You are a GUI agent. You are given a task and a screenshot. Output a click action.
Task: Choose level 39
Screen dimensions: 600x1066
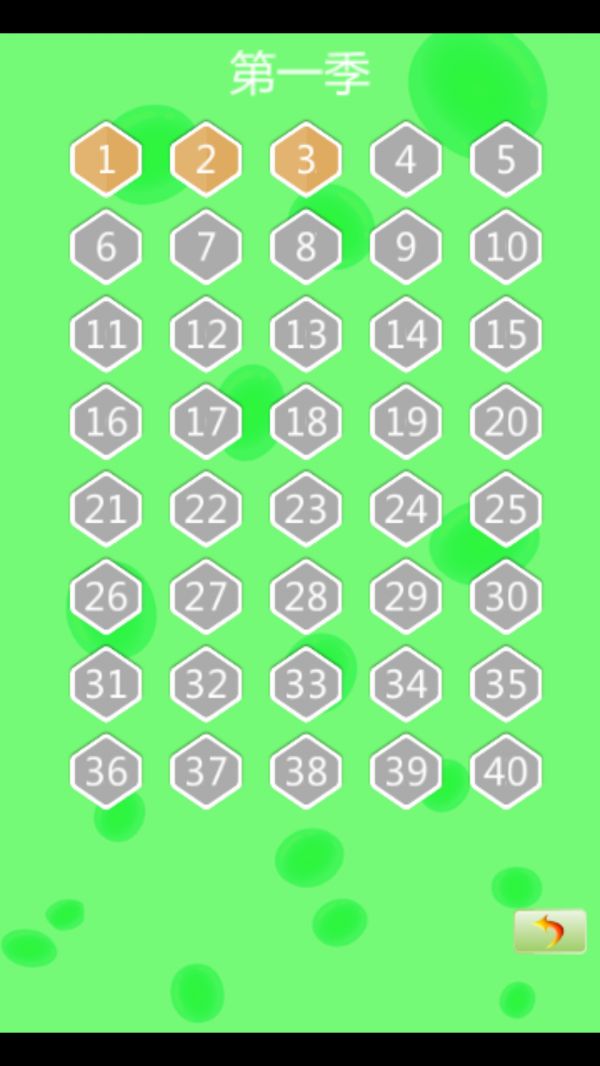tap(406, 771)
